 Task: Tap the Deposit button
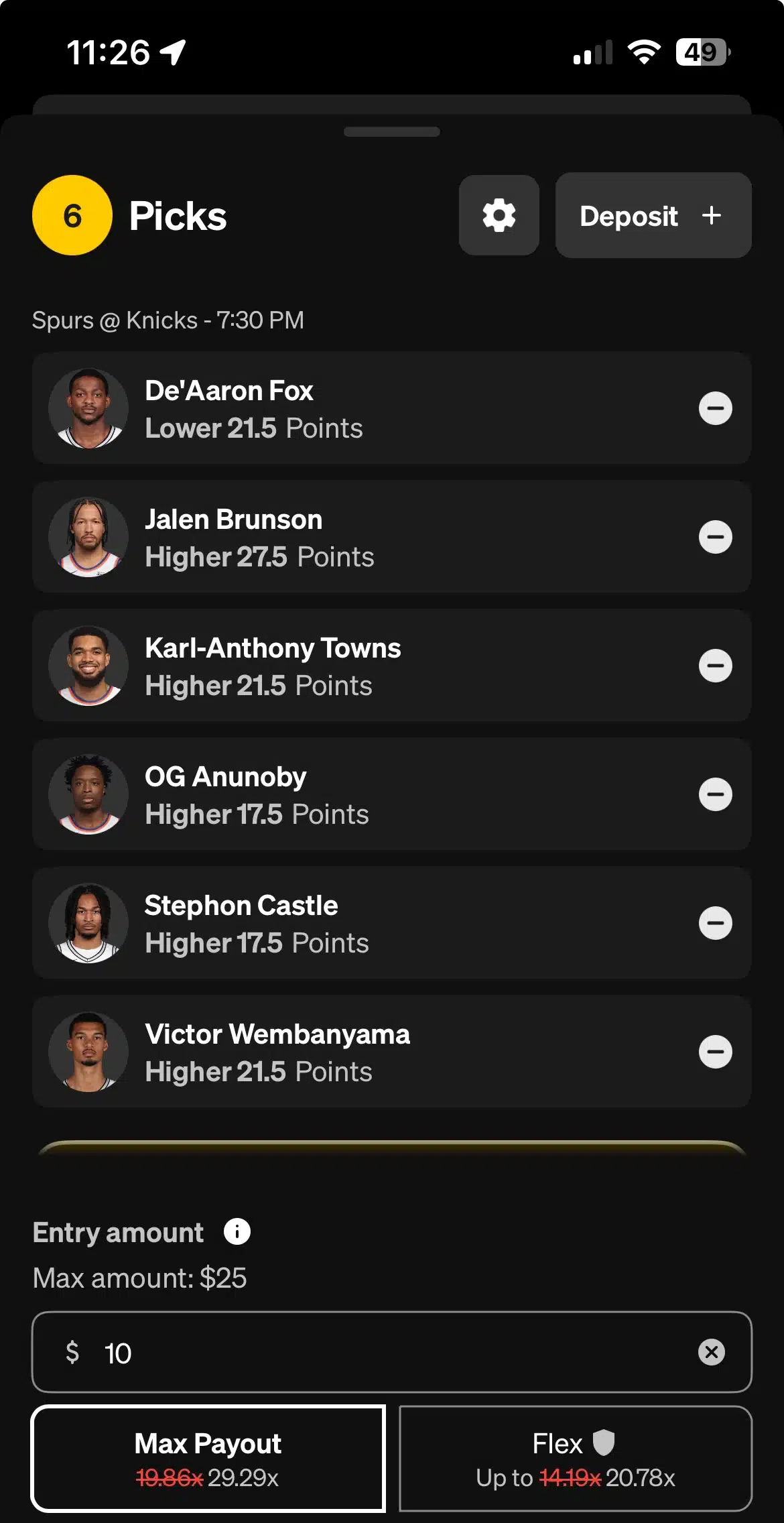click(653, 215)
